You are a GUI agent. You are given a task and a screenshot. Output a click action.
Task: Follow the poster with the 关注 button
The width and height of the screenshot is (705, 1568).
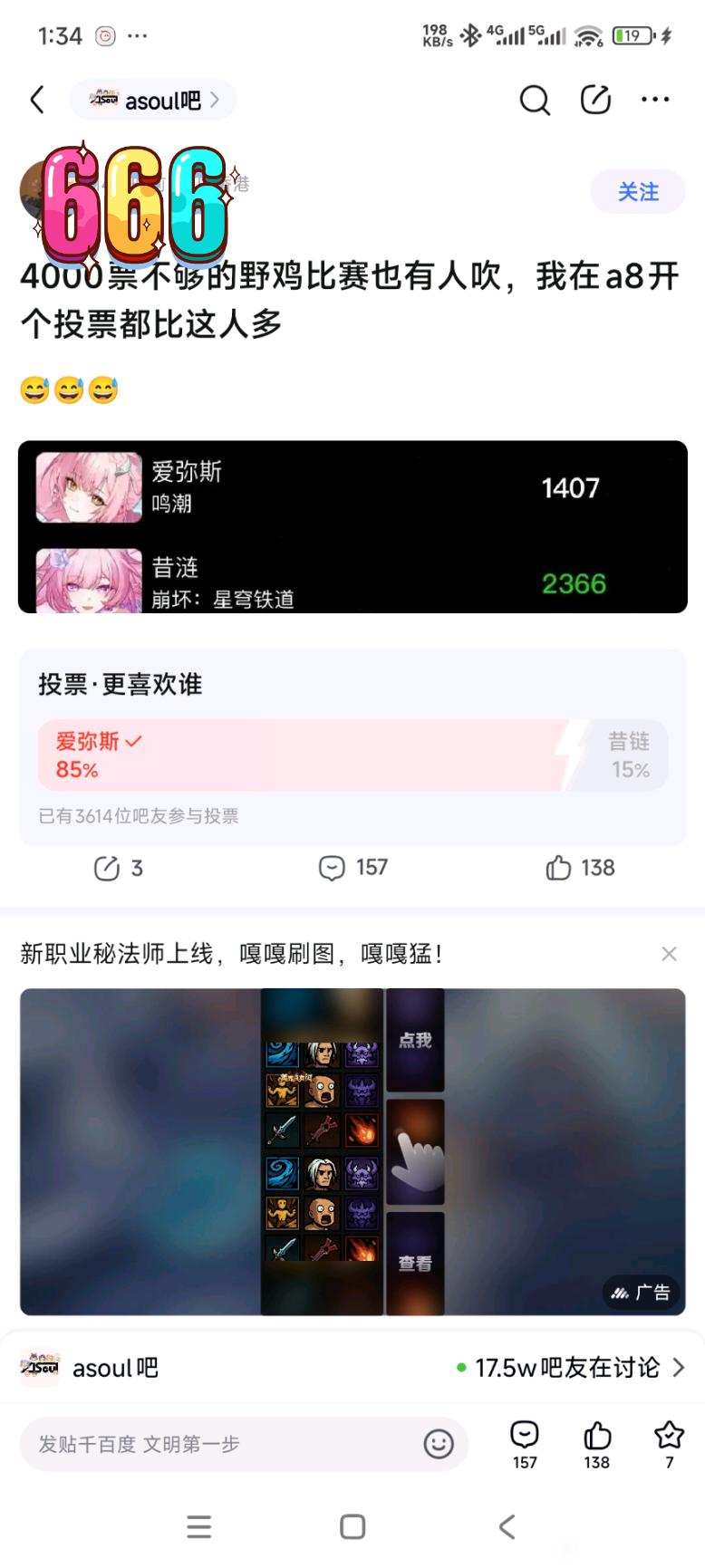pos(637,192)
